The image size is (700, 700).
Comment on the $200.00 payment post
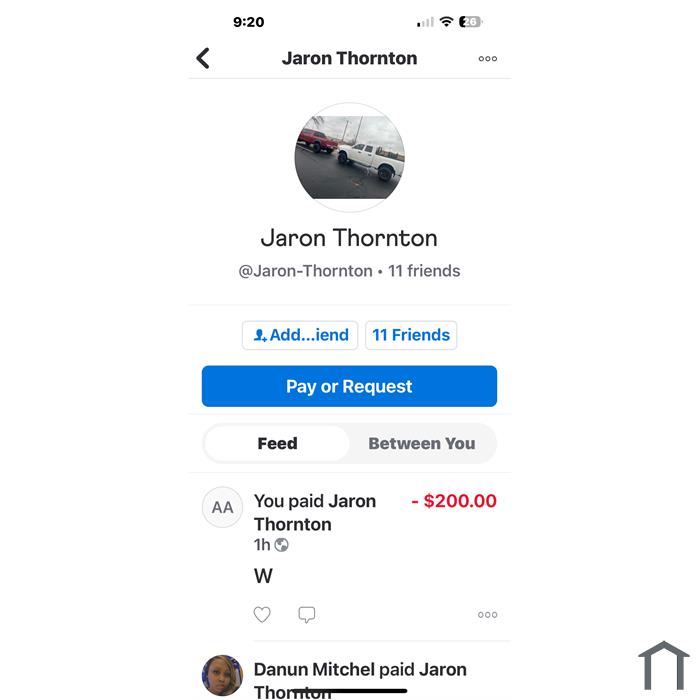307,615
